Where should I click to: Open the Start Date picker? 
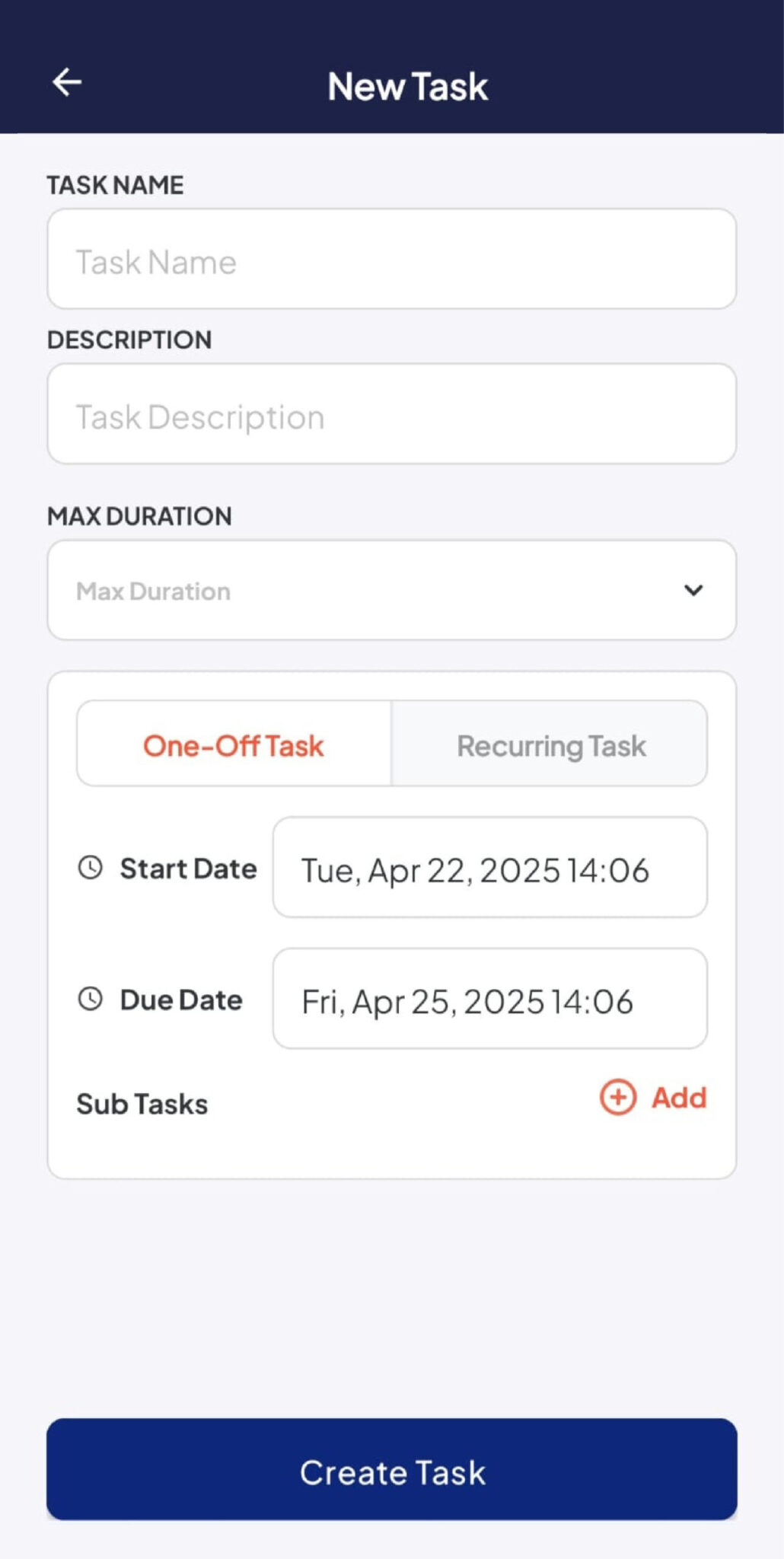tap(490, 867)
